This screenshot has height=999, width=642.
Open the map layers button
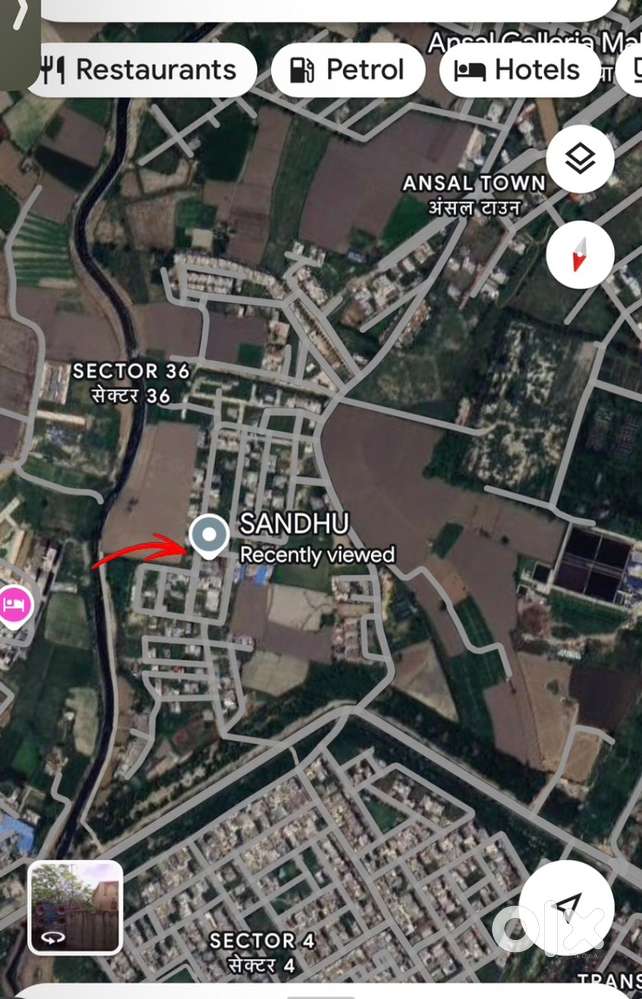(x=580, y=159)
